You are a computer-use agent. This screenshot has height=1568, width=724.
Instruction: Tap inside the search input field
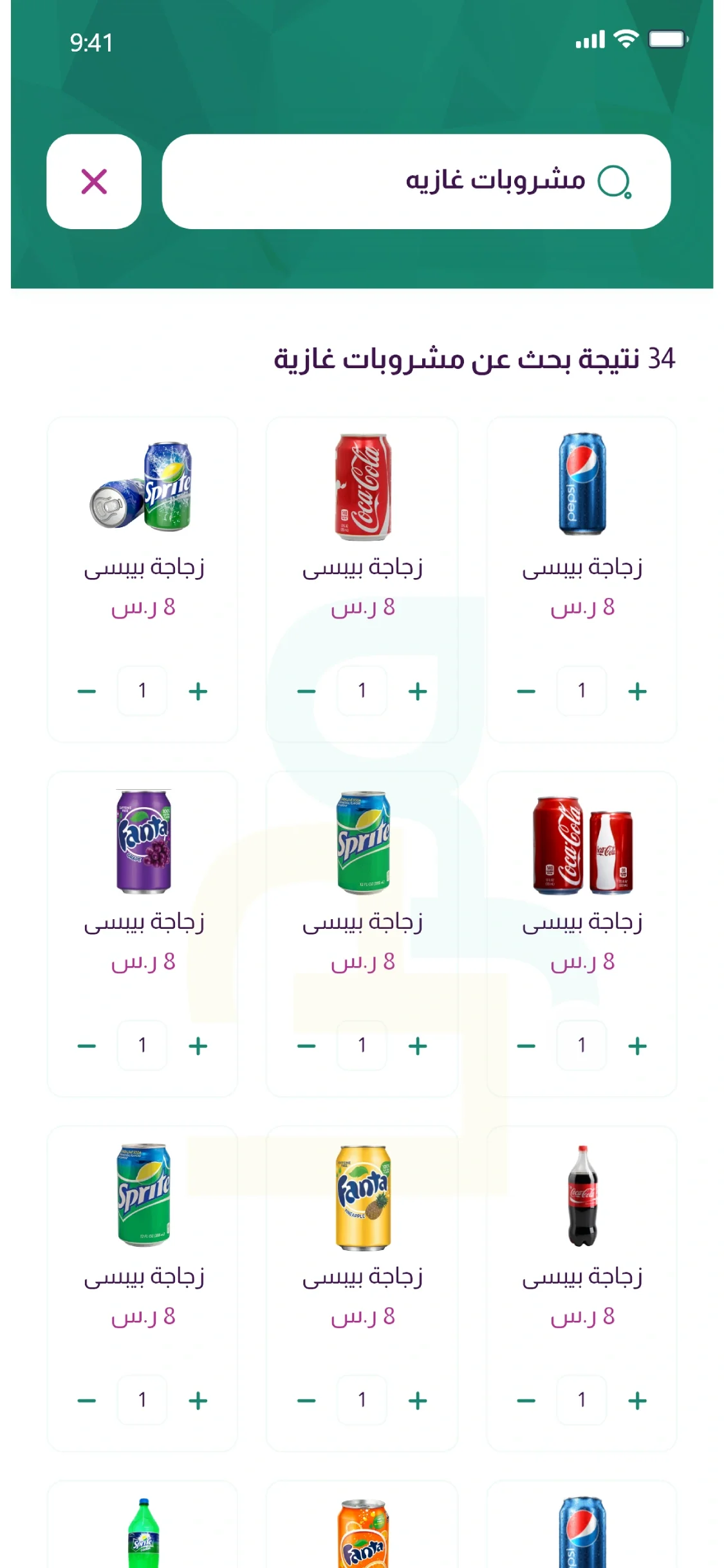[418, 182]
